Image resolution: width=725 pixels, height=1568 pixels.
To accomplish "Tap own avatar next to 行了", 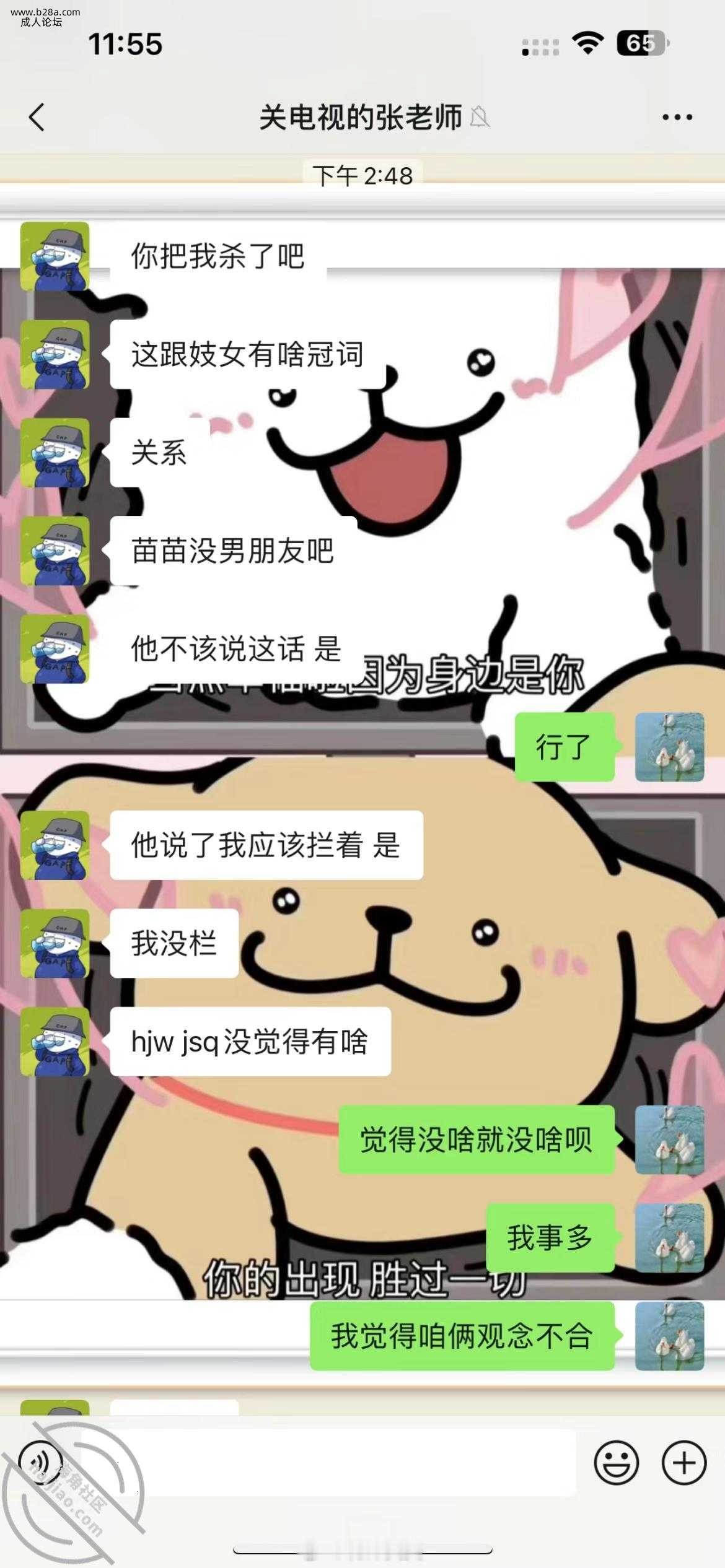I will click(x=669, y=747).
